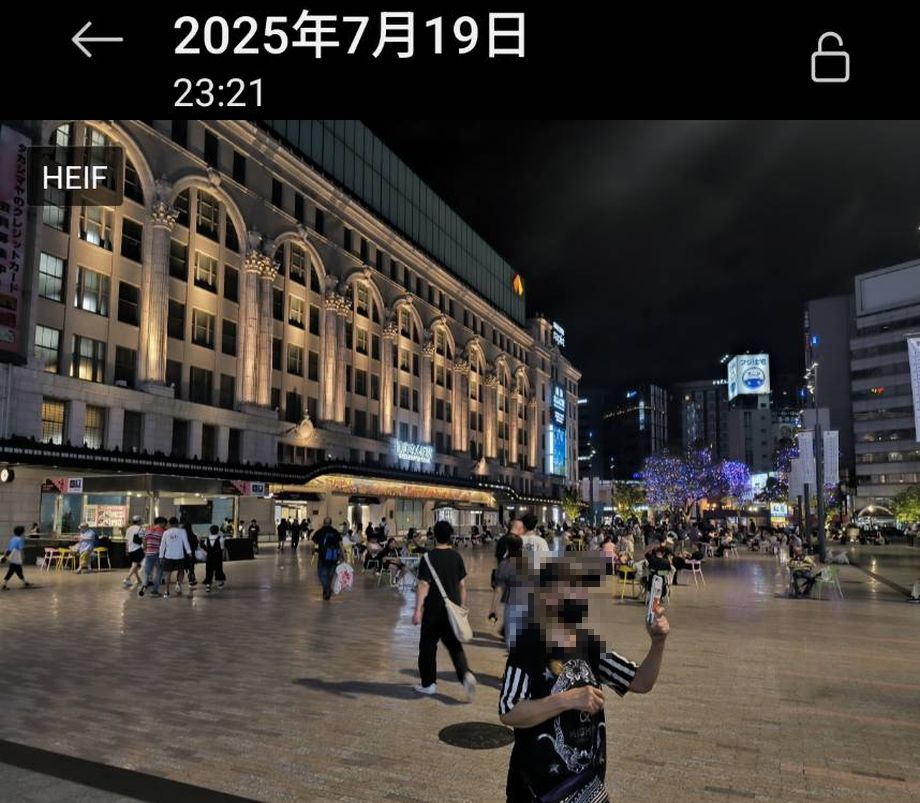Tap the photo to toggle fullscreen view
The height and width of the screenshot is (803, 920).
click(460, 460)
